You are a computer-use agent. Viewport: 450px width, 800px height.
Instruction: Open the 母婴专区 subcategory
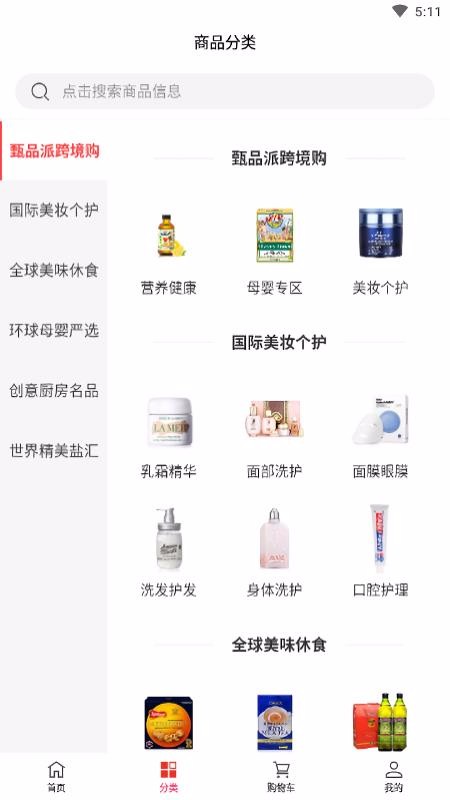coord(275,250)
